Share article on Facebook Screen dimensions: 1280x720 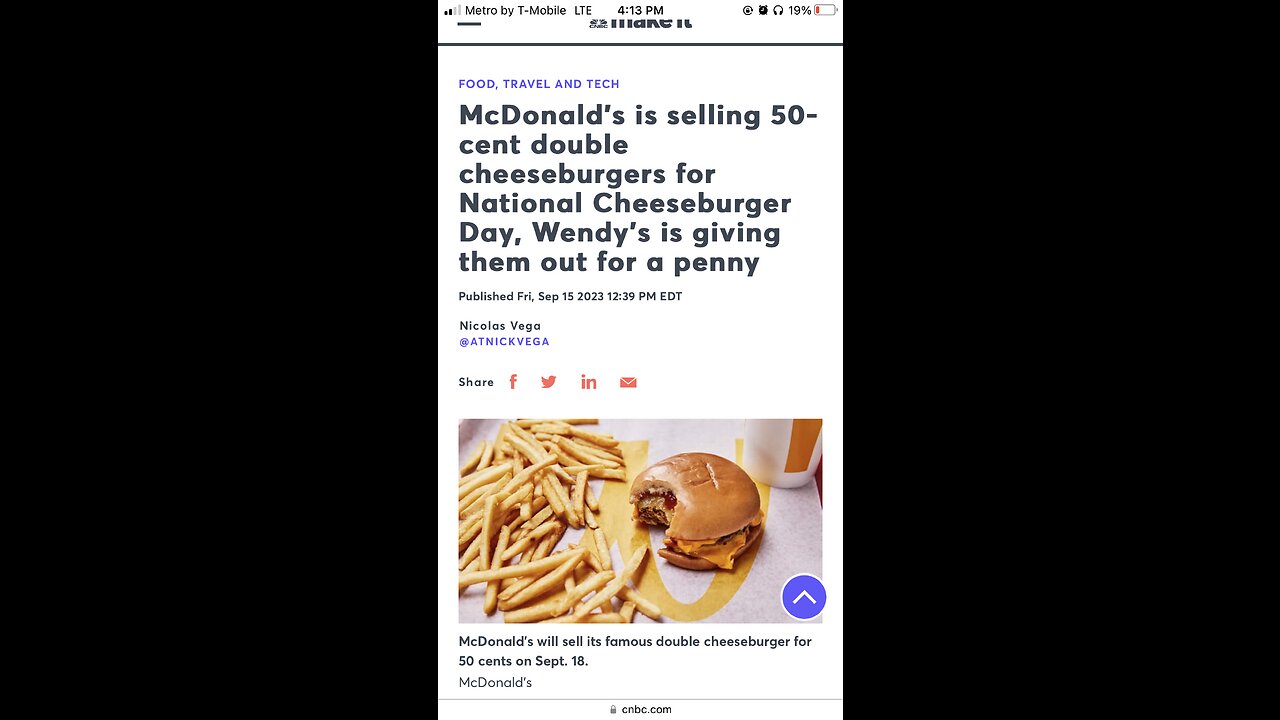pos(513,382)
